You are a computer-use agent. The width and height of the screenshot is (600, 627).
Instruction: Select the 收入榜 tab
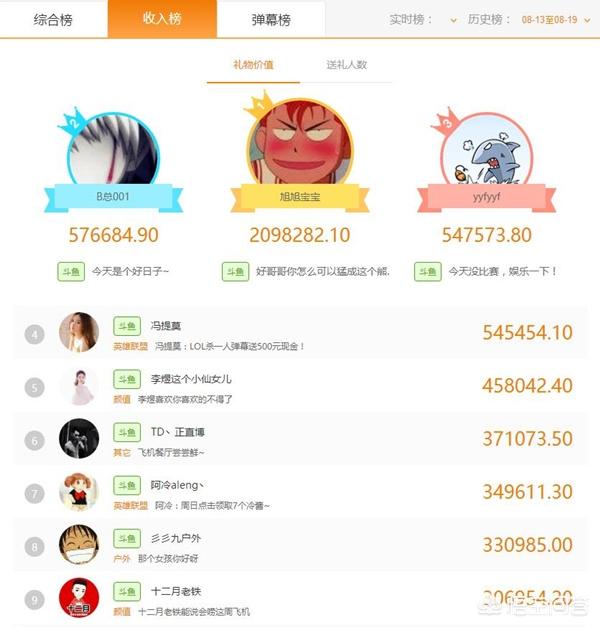162,20
